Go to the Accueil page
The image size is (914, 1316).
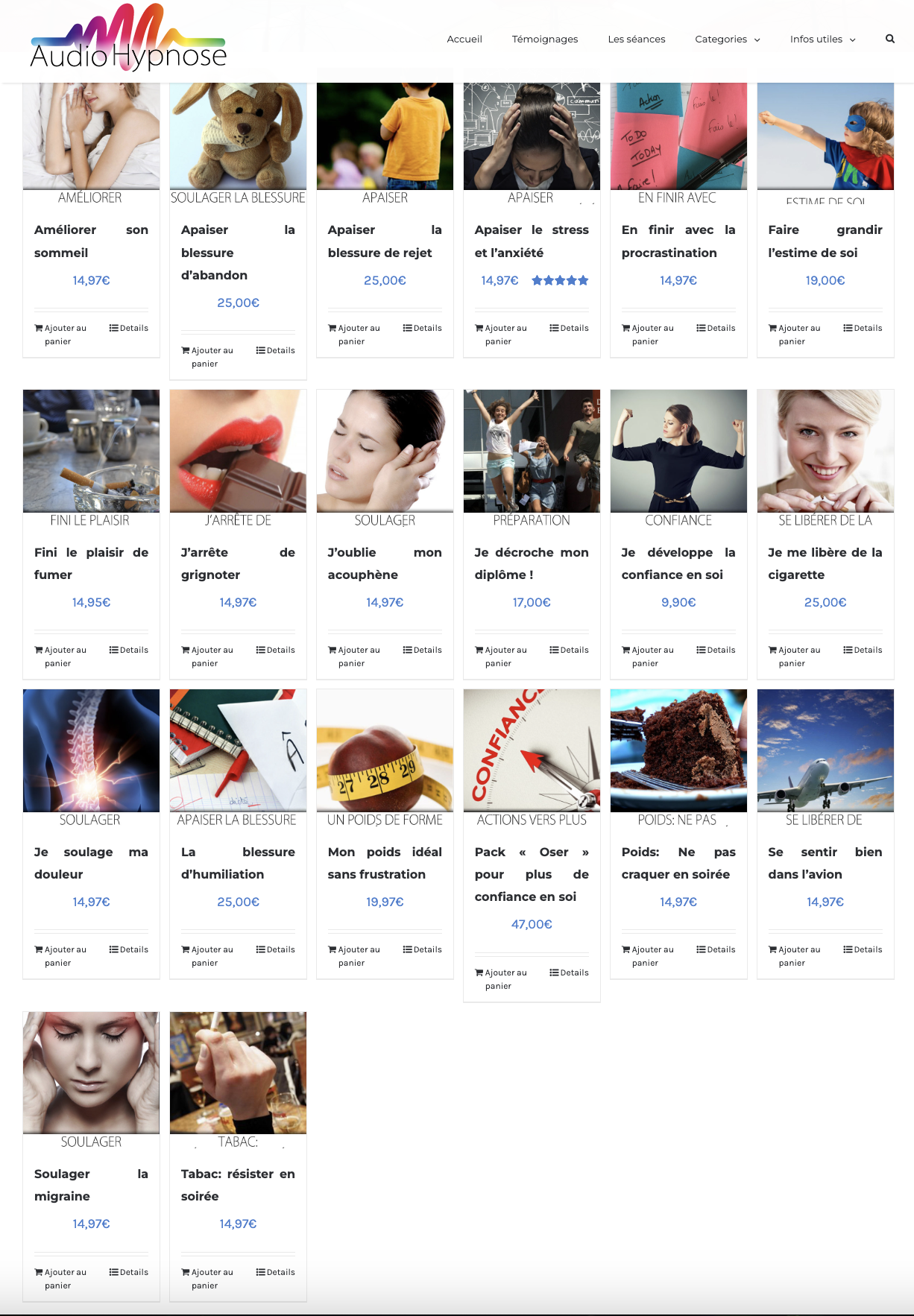pos(464,39)
